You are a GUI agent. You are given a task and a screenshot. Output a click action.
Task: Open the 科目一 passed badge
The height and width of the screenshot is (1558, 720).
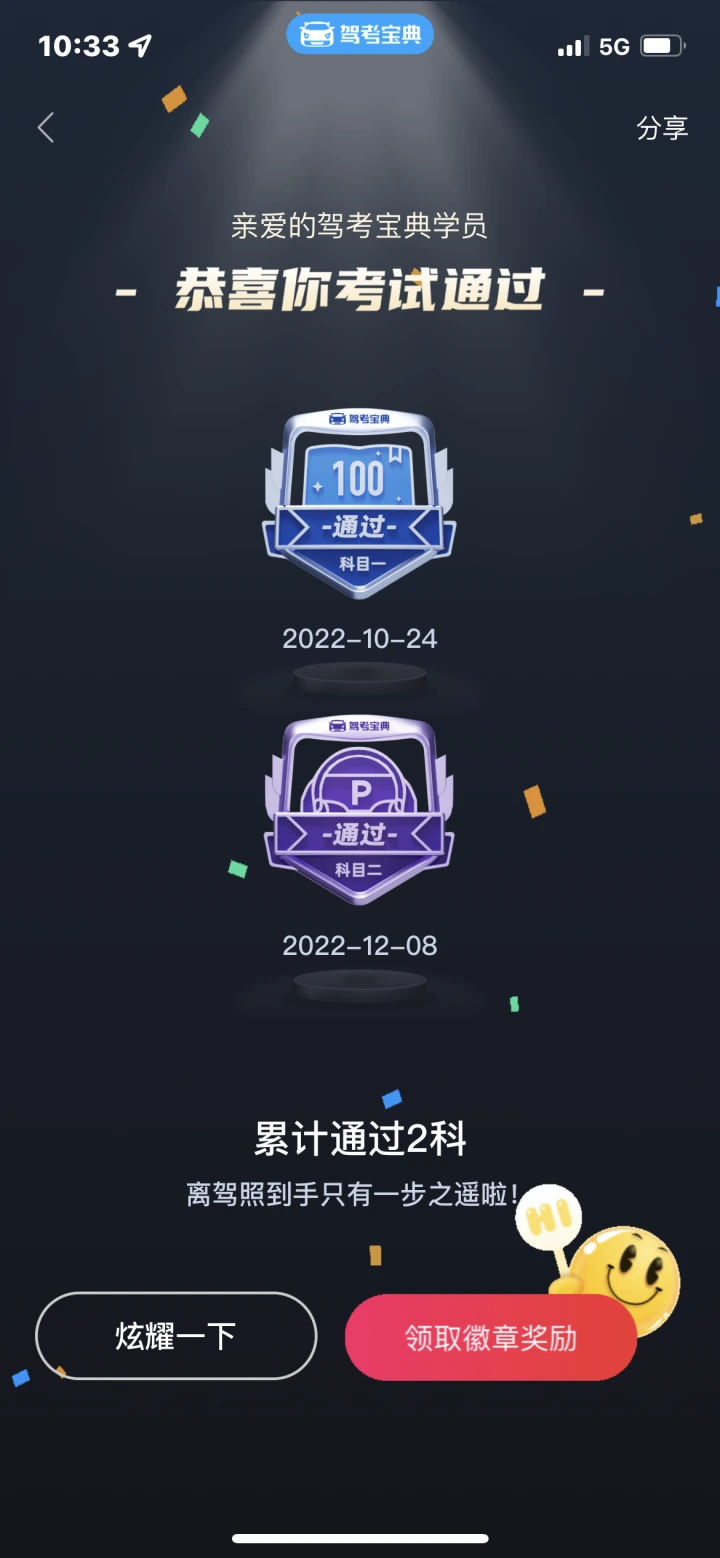click(359, 503)
